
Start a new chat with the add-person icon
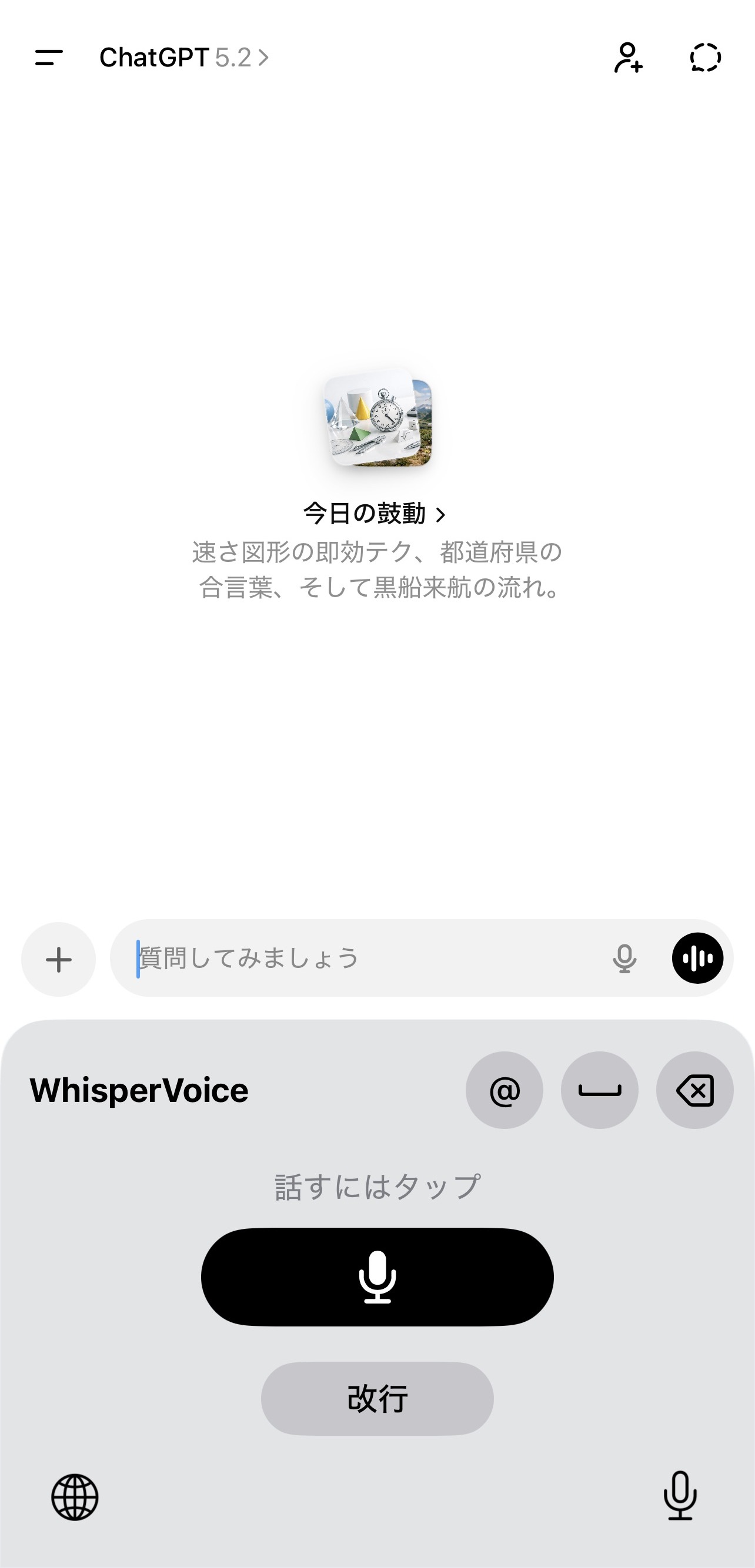(629, 59)
